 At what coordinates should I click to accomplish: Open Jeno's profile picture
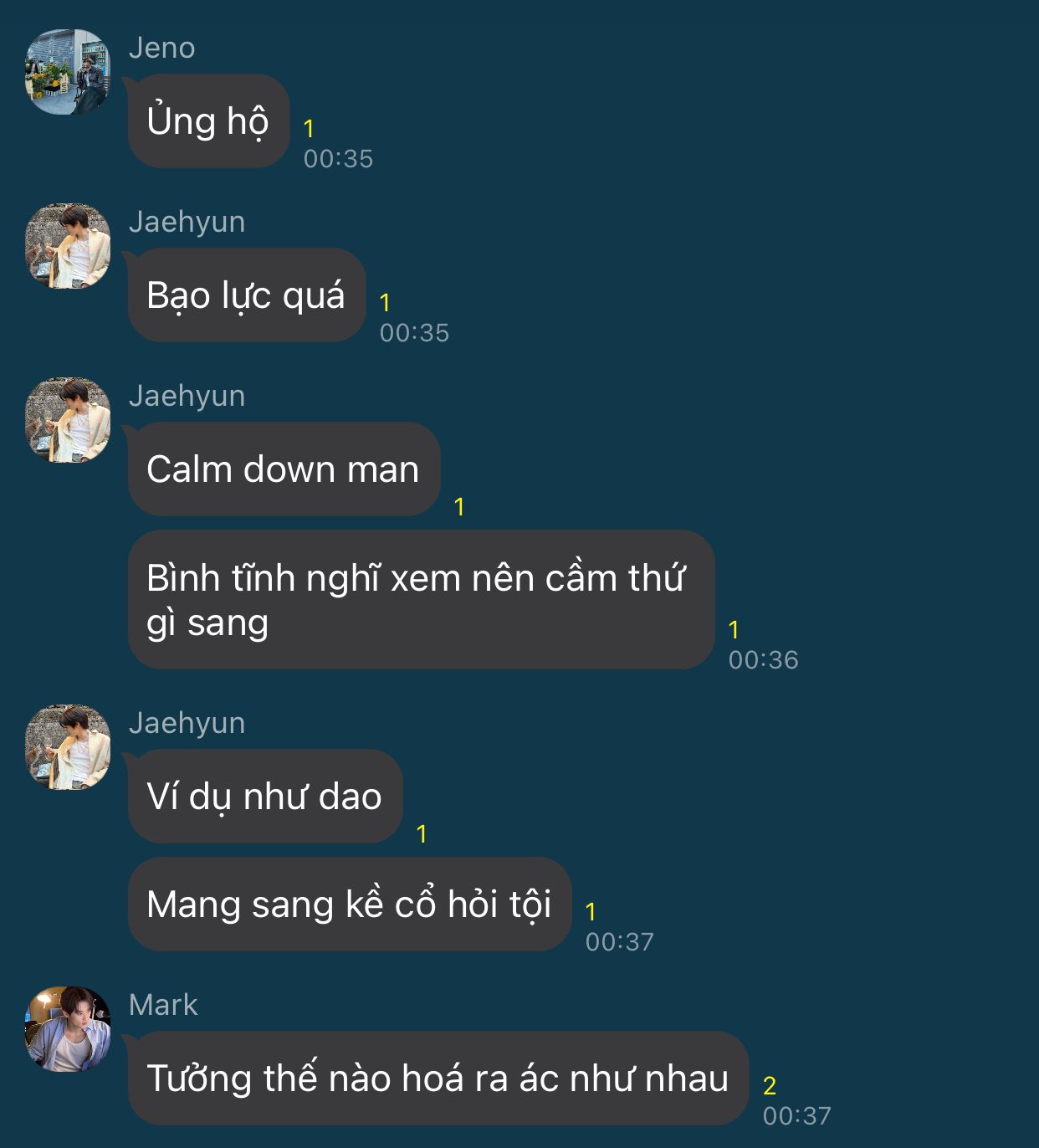[x=68, y=72]
